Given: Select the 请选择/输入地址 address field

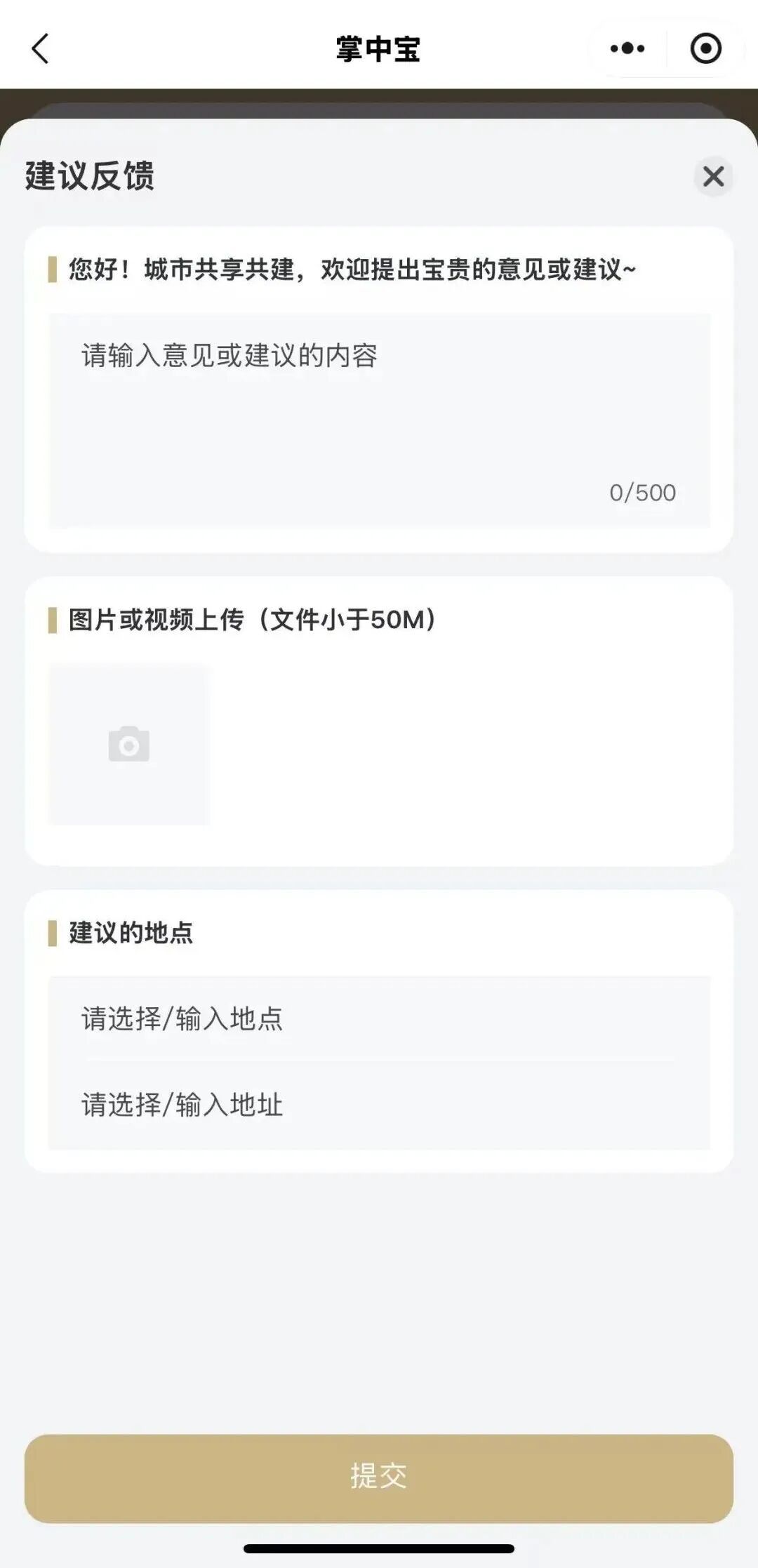Looking at the screenshot, I should (x=379, y=1105).
